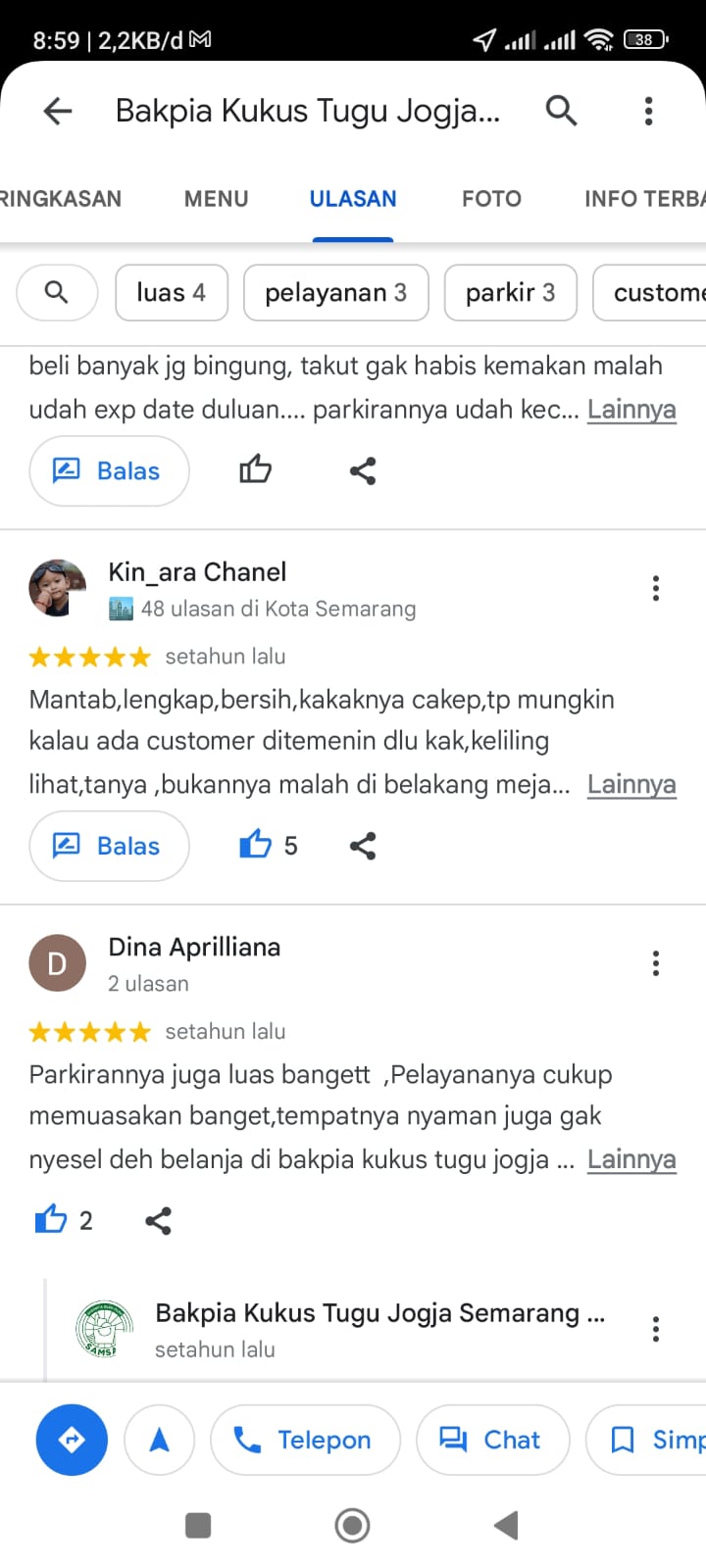Get directions with the blue round button

[72, 1440]
